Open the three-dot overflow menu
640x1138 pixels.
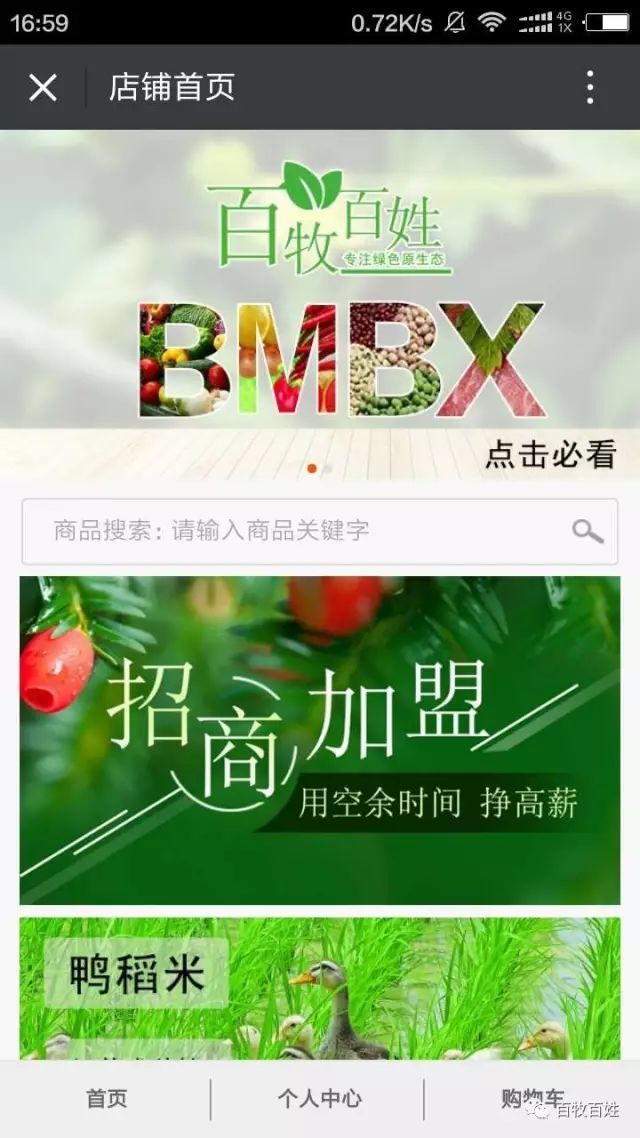point(590,88)
